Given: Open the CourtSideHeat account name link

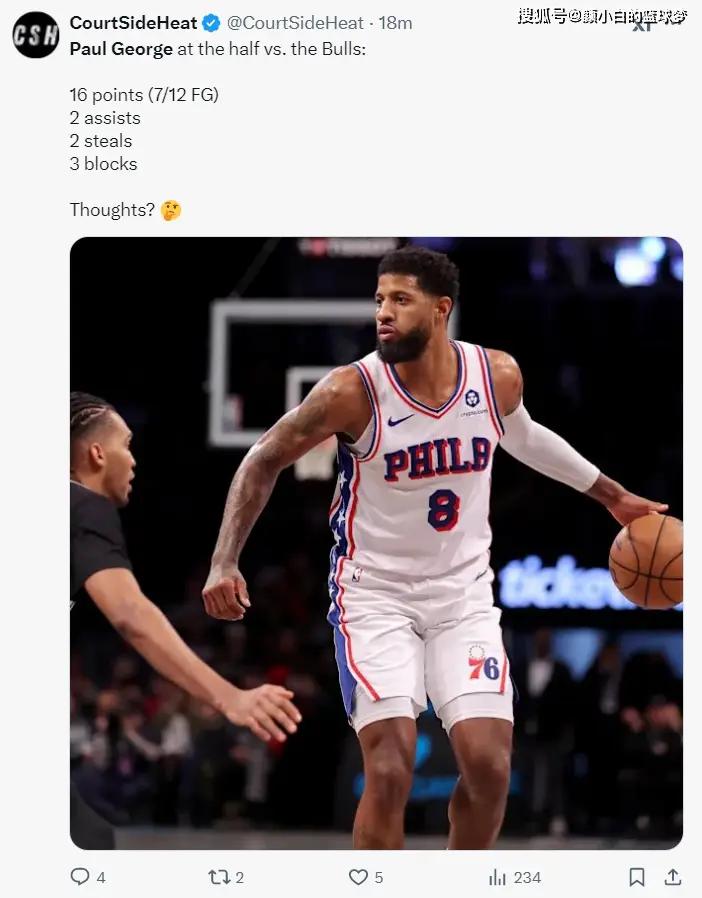Looking at the screenshot, I should 133,23.
